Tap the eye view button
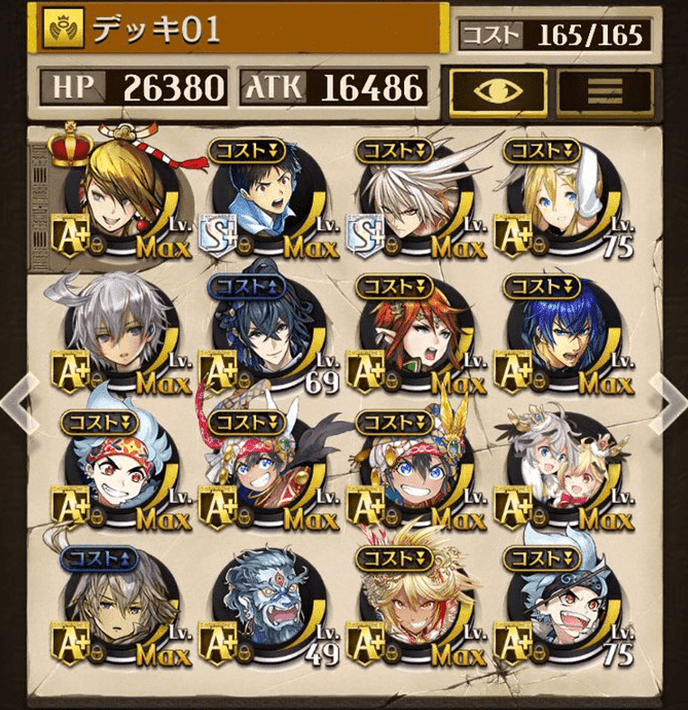The image size is (688, 710). 497,89
